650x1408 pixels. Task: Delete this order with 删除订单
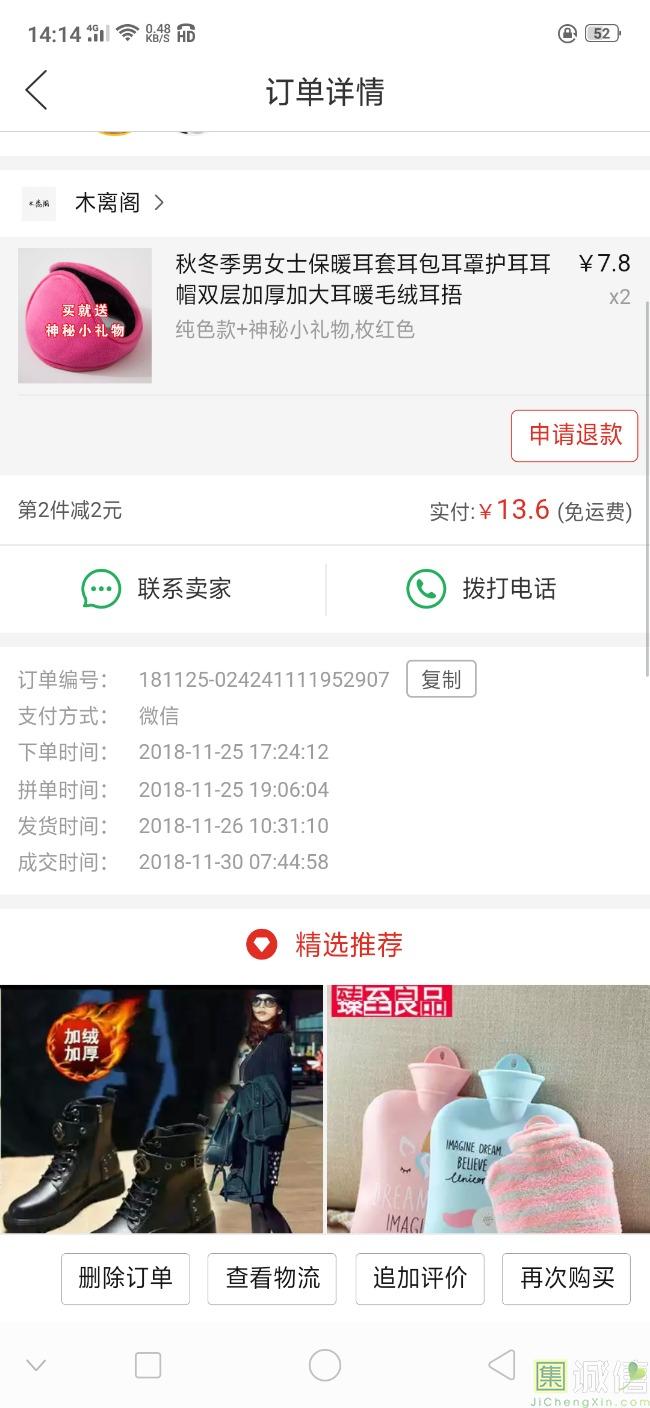tap(125, 1278)
